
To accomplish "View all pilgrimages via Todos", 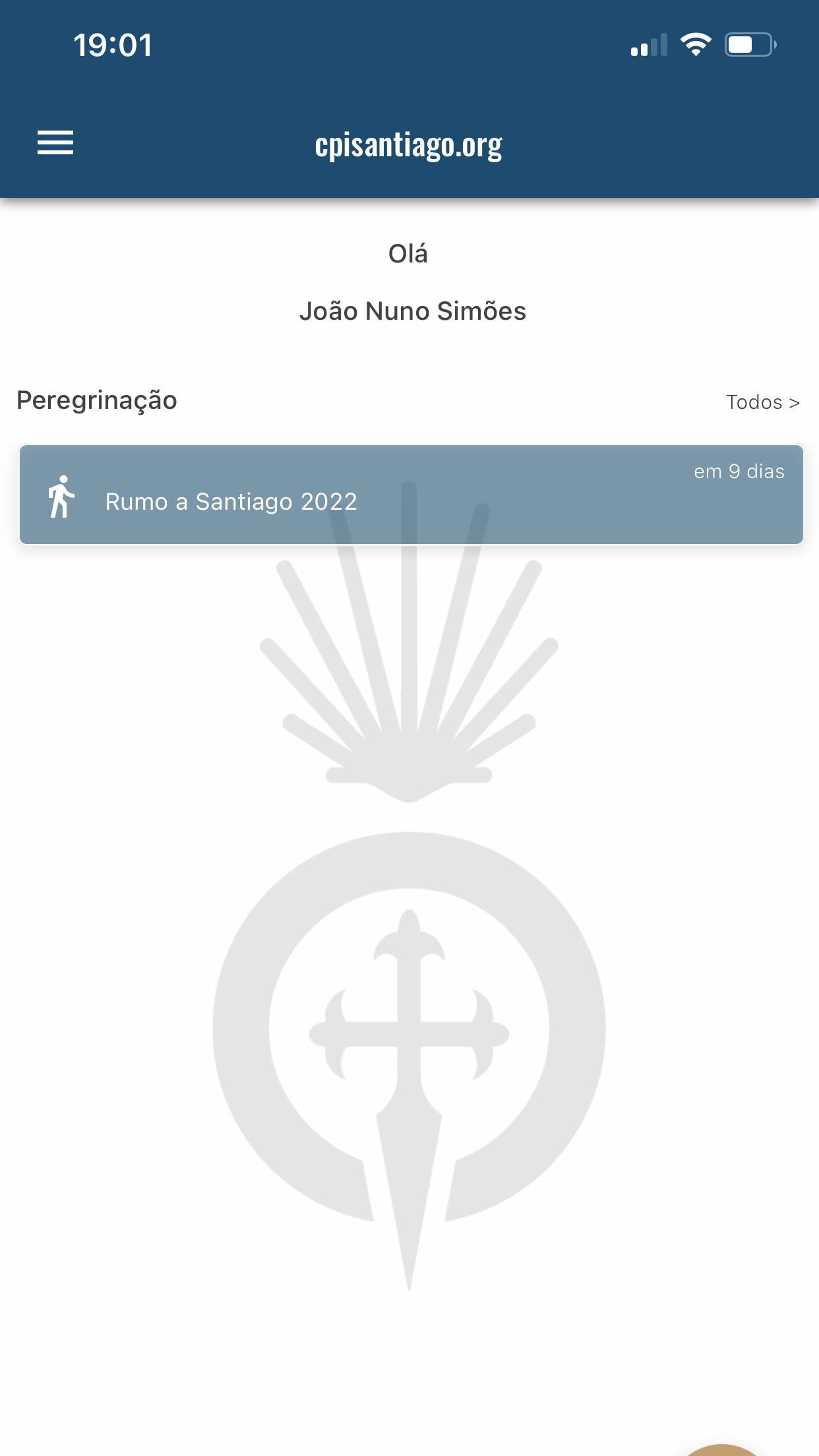I will (x=762, y=402).
